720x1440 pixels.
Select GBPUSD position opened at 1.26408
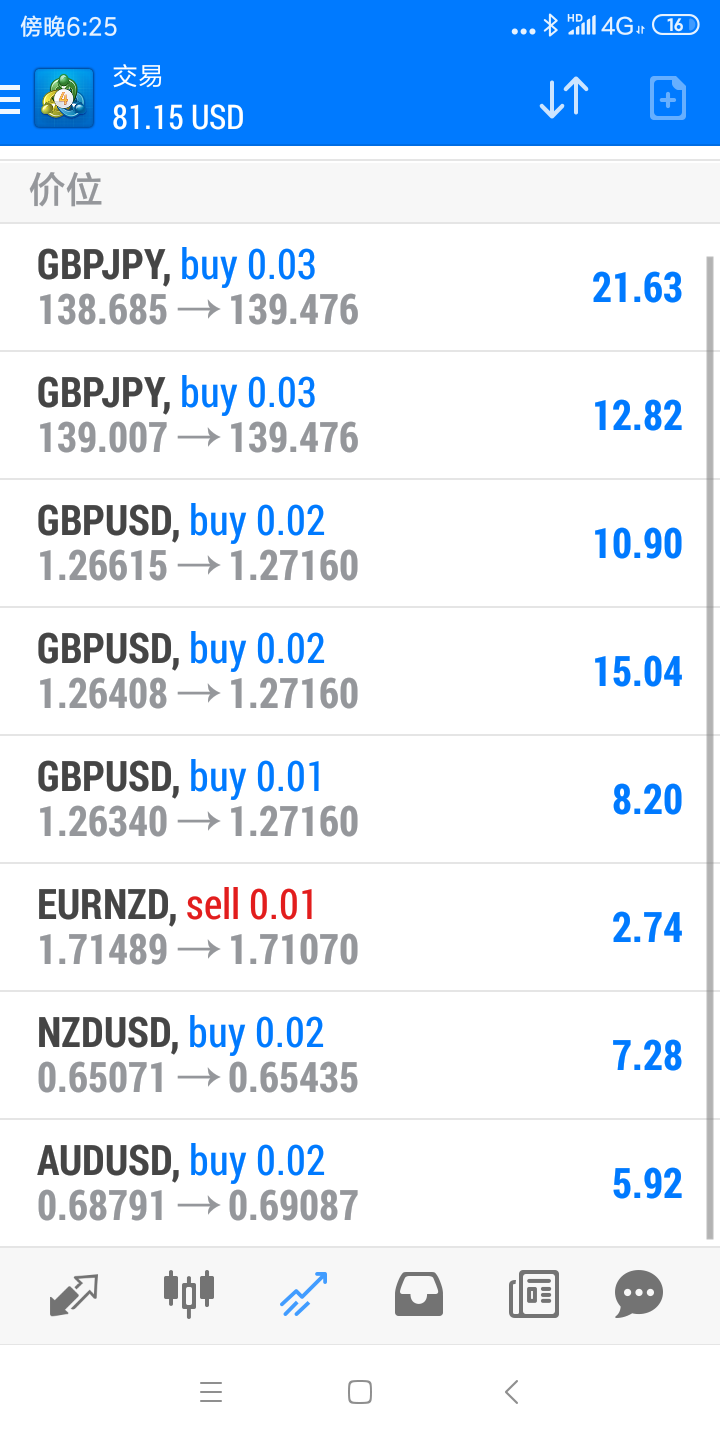pyautogui.click(x=360, y=672)
